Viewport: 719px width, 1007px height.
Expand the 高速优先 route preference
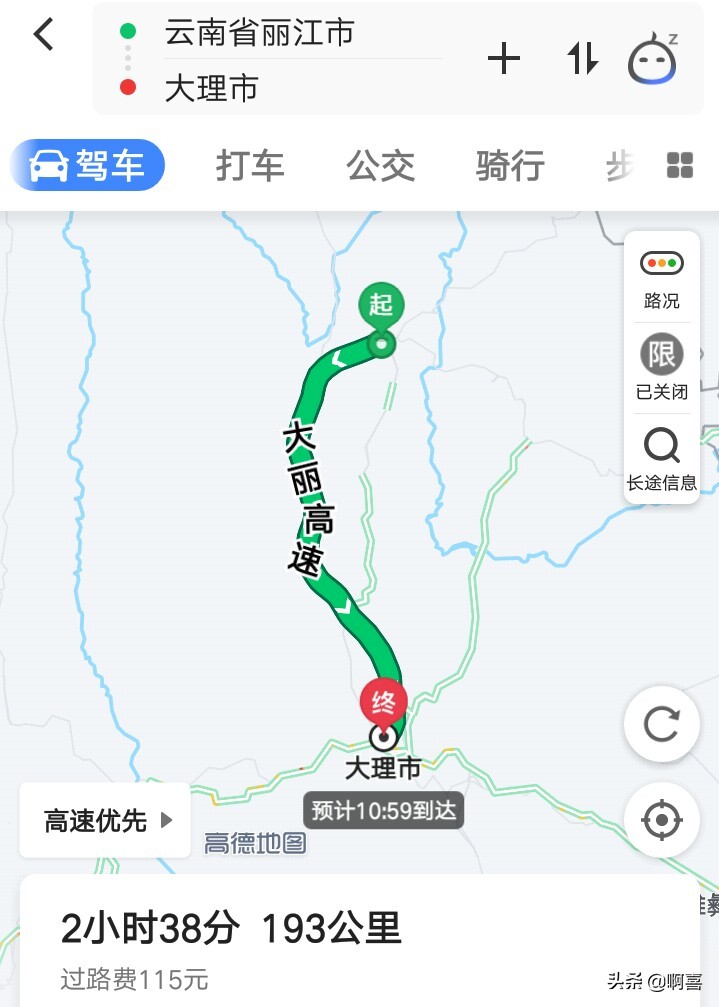pyautogui.click(x=106, y=821)
